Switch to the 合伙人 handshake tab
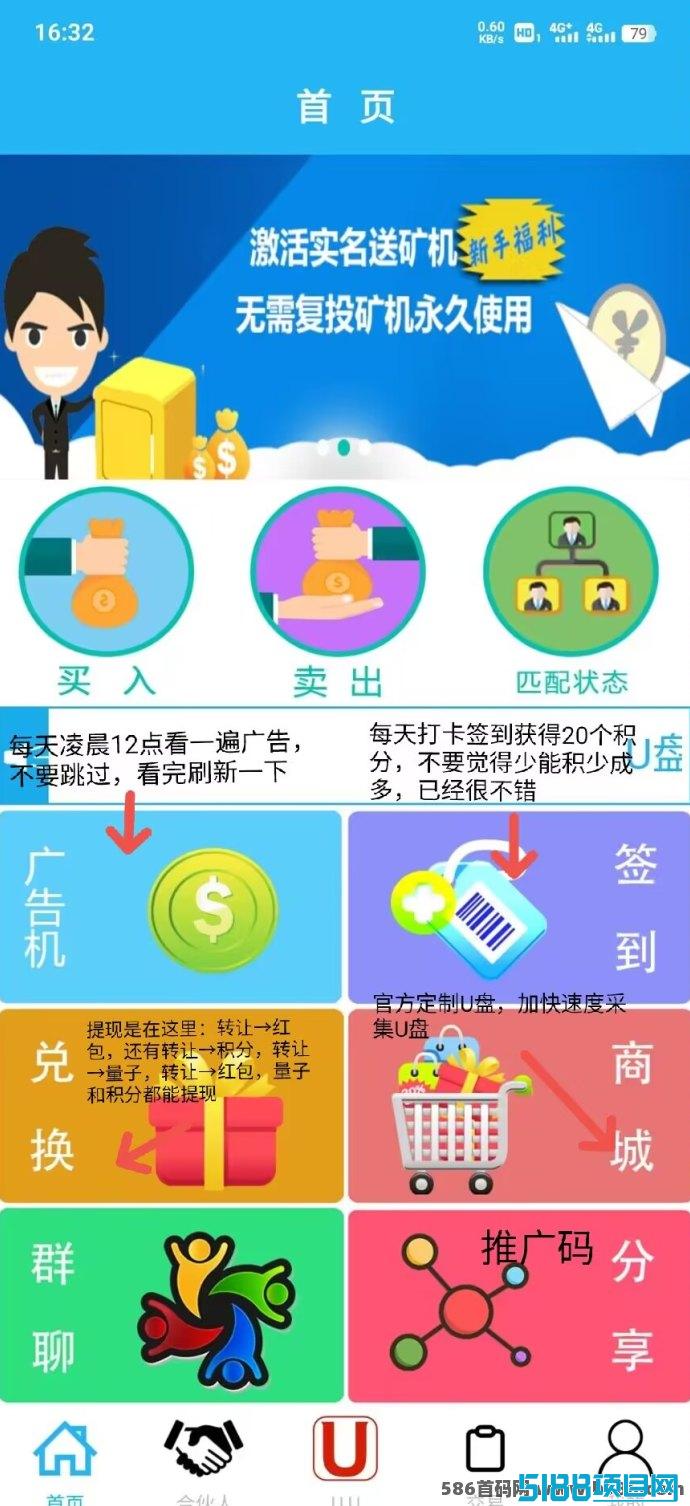Viewport: 690px width, 1506px height. tap(203, 1459)
